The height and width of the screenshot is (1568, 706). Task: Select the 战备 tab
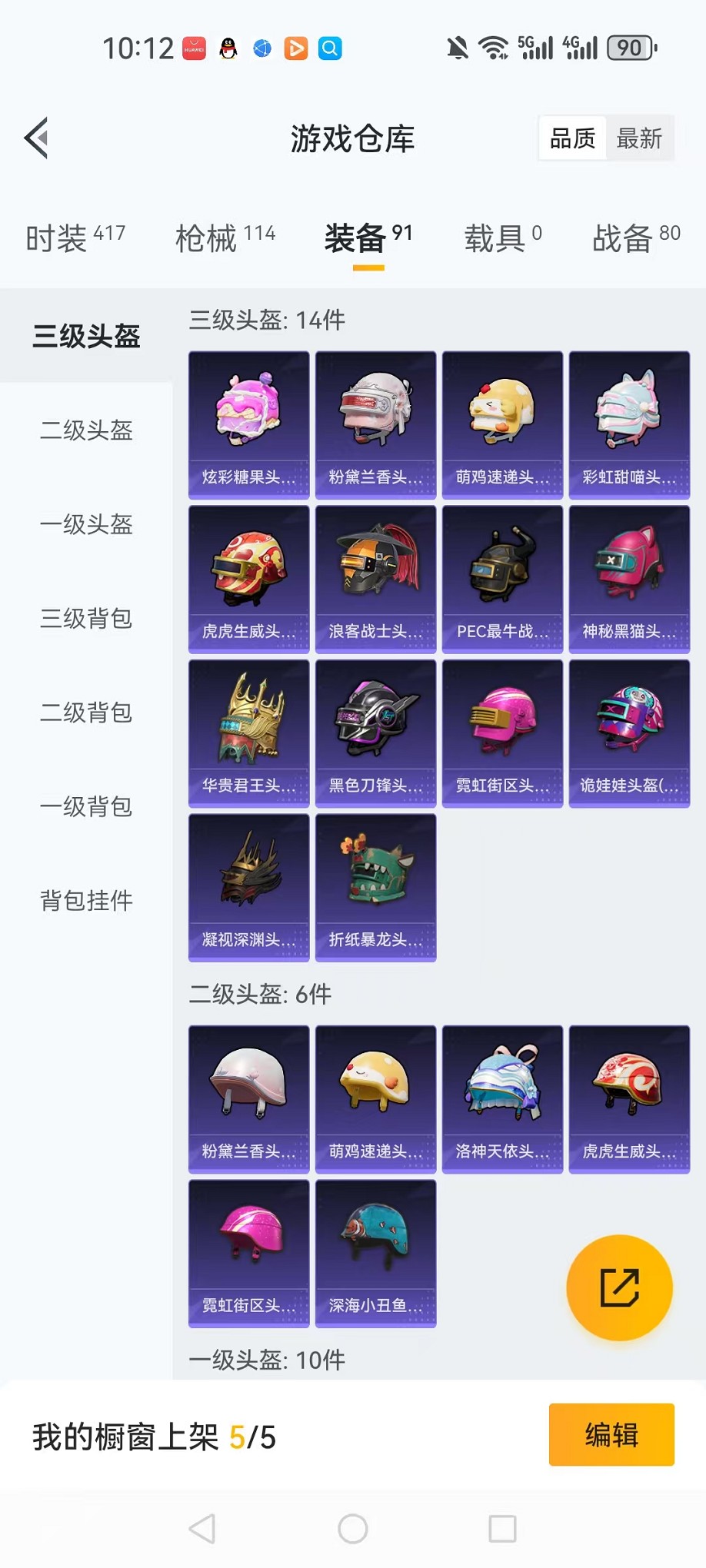click(635, 238)
